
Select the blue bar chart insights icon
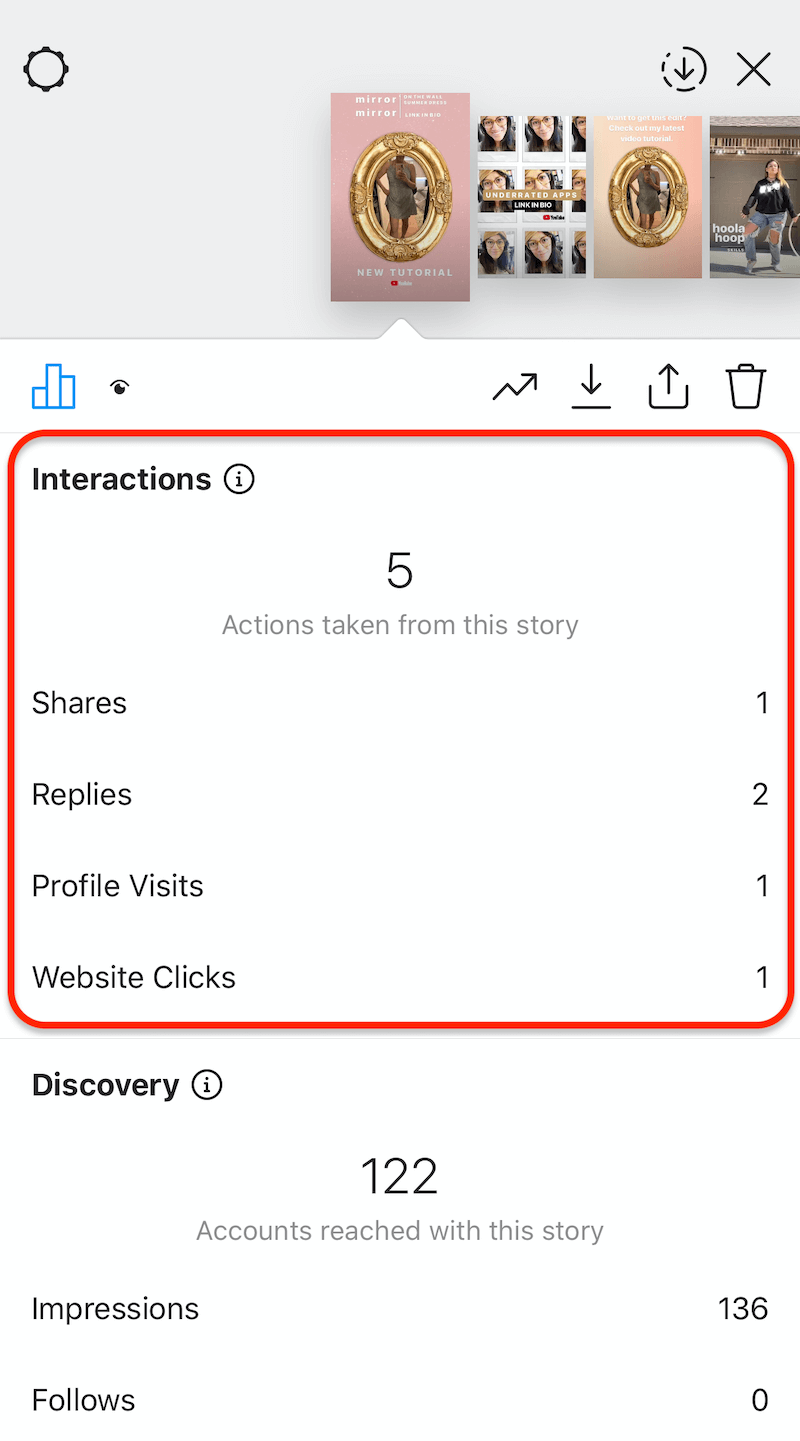click(54, 387)
